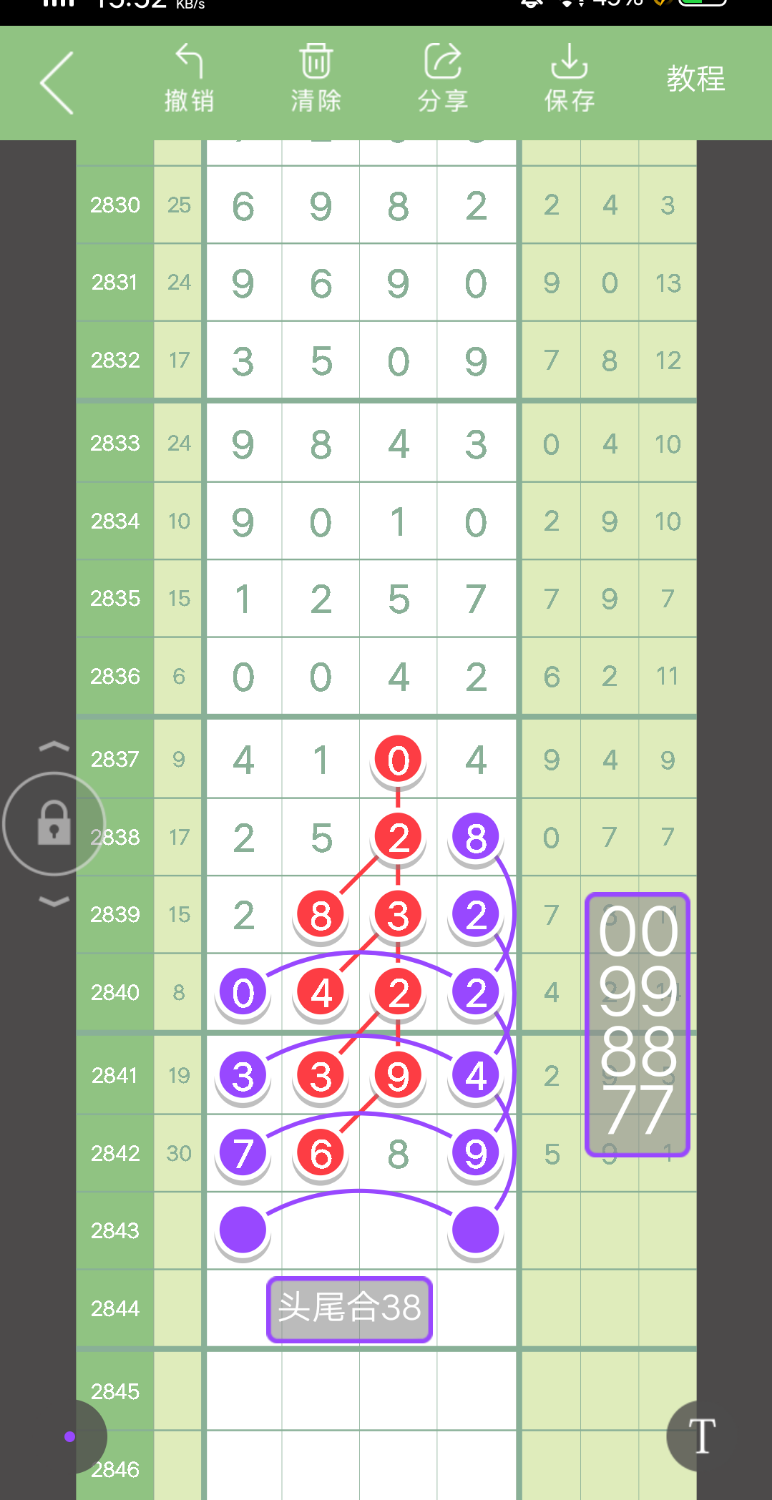This screenshot has width=772, height=1500.
Task: Select the 00 99 88 77 note box
Action: pos(638,1025)
